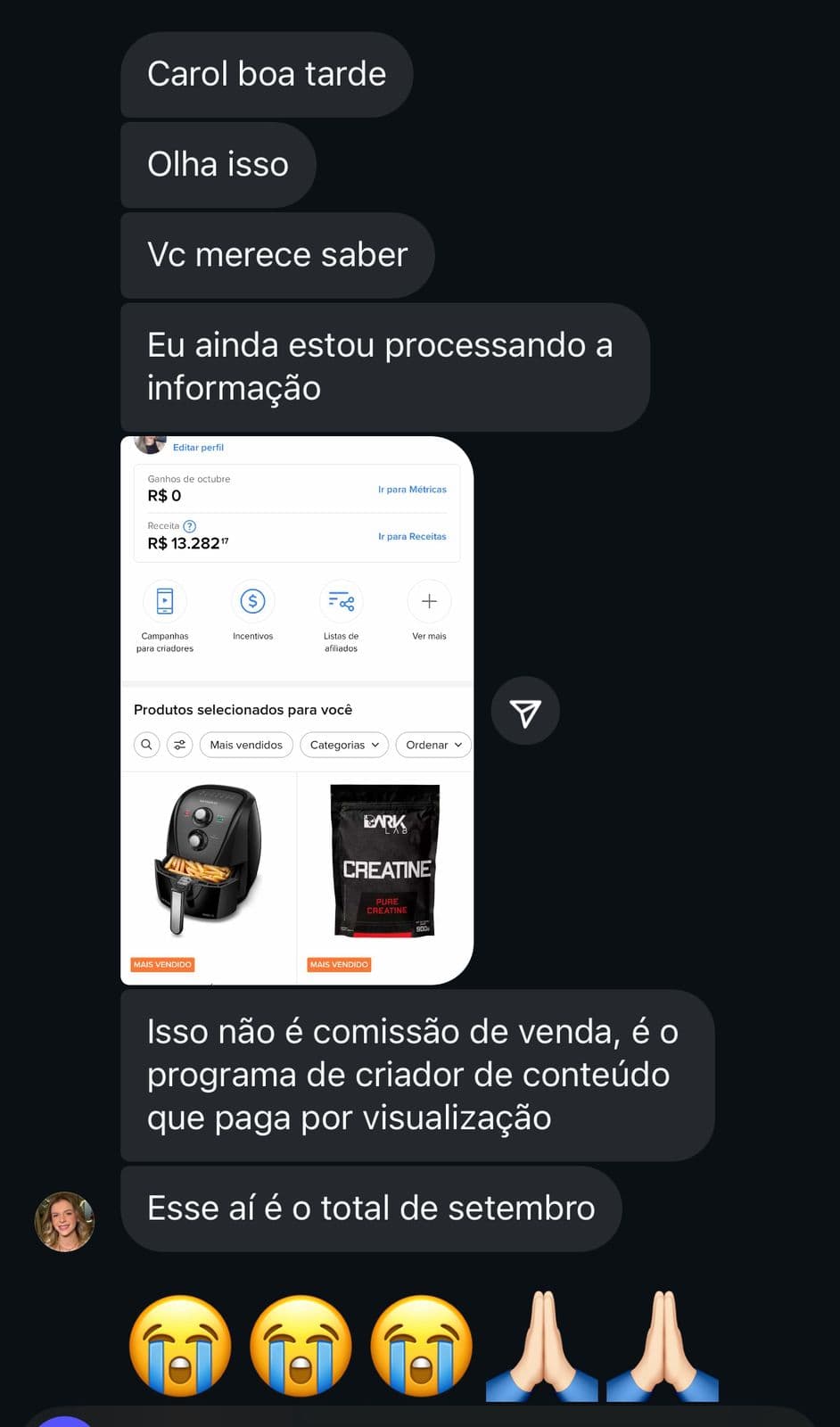Viewport: 840px width, 1427px height.
Task: Open the product search magnifier
Action: (146, 744)
